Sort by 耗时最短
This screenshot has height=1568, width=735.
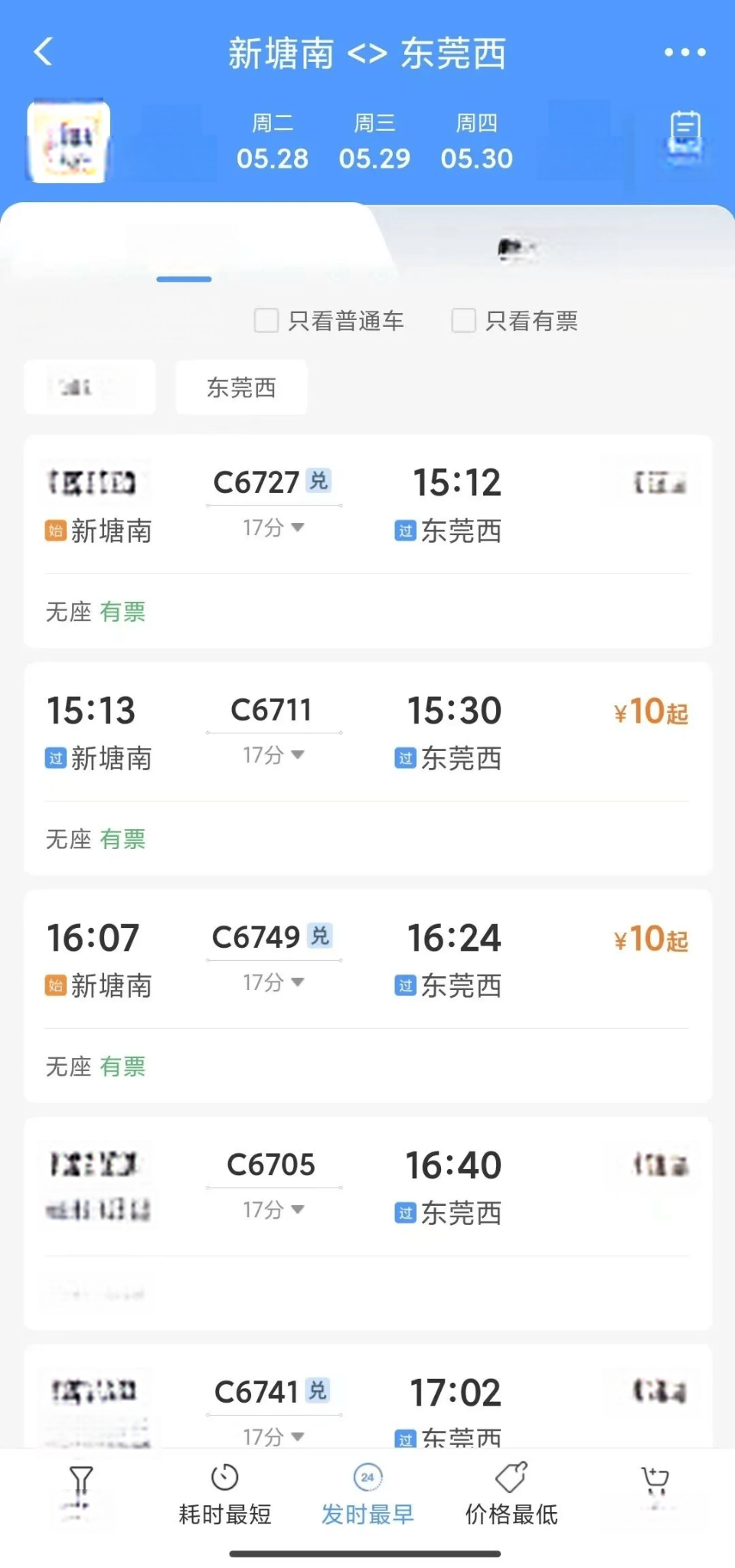click(225, 1494)
